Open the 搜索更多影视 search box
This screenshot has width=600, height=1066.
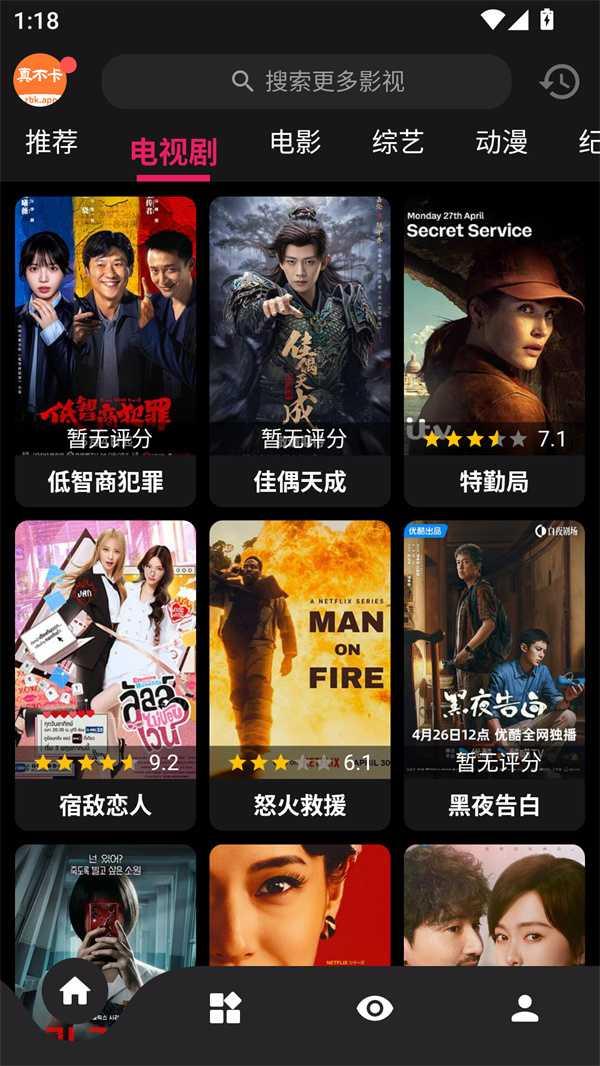[306, 81]
